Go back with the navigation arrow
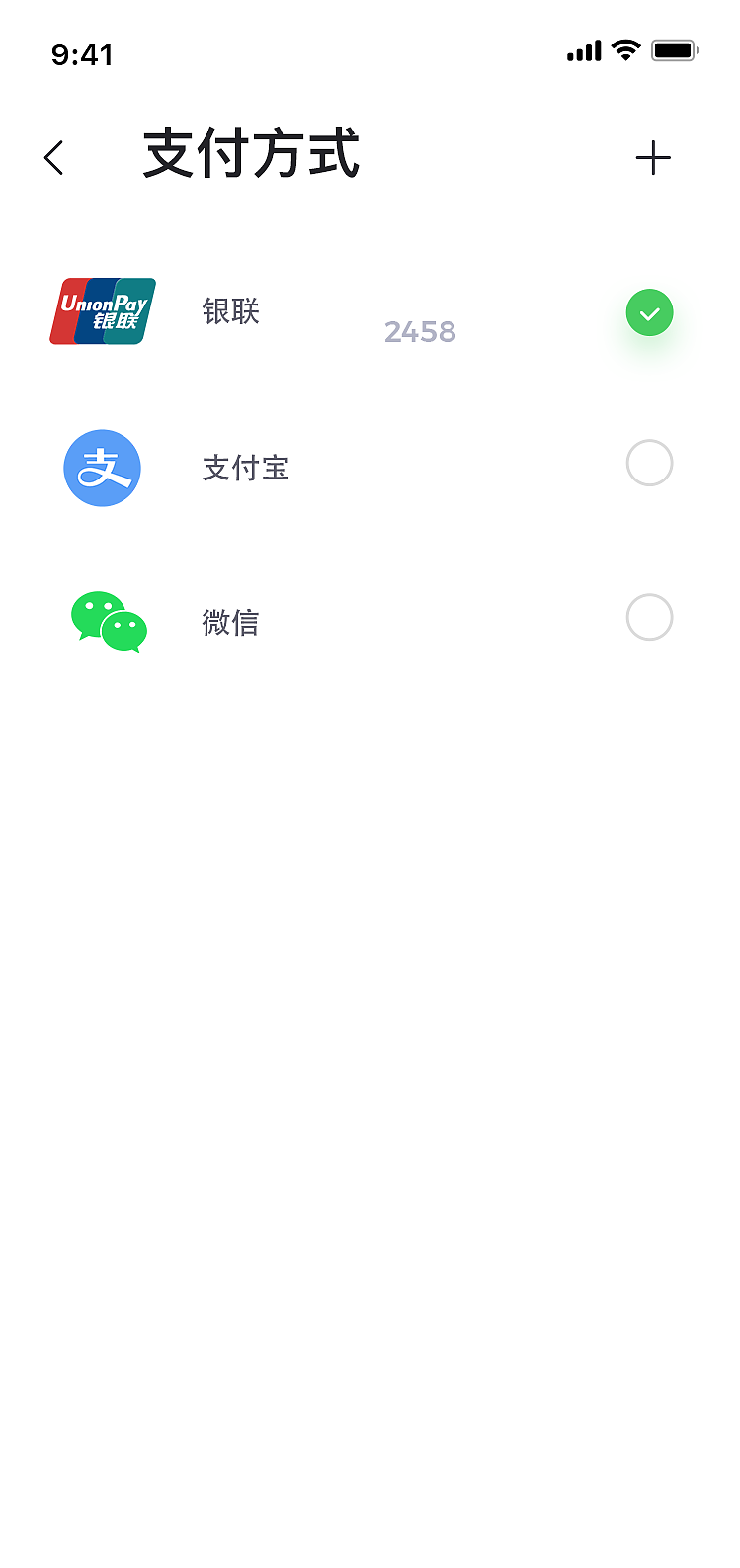740x1568 pixels. pos(53,156)
